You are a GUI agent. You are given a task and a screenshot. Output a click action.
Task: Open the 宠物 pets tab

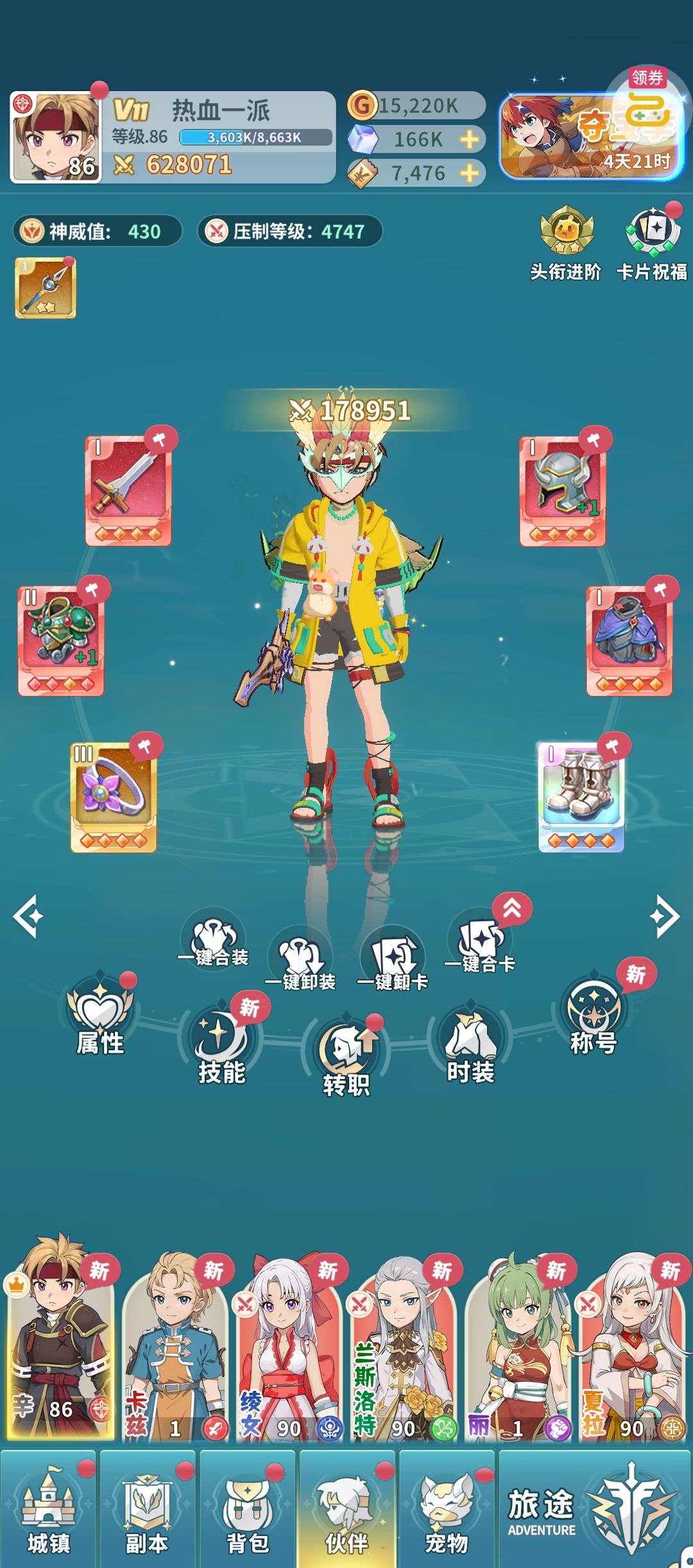coord(447,1509)
